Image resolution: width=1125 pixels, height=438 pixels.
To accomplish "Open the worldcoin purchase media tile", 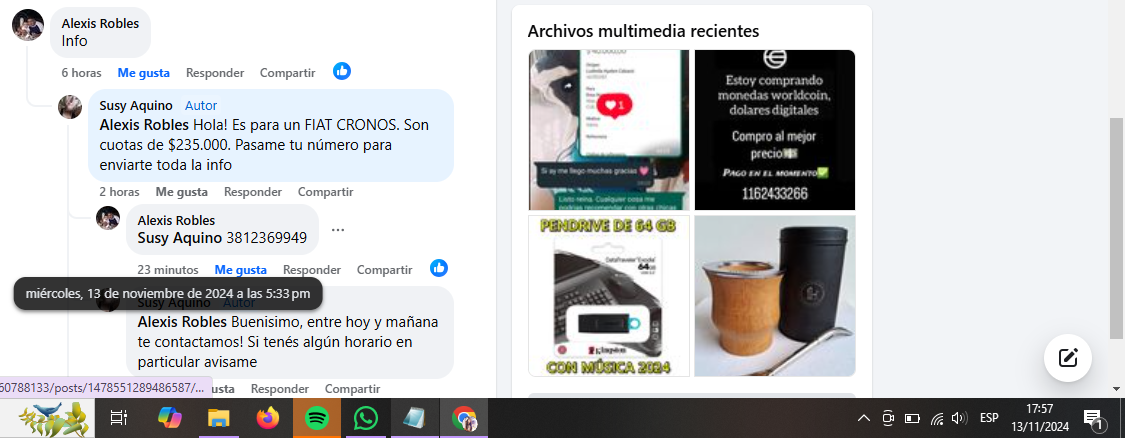I will (775, 130).
